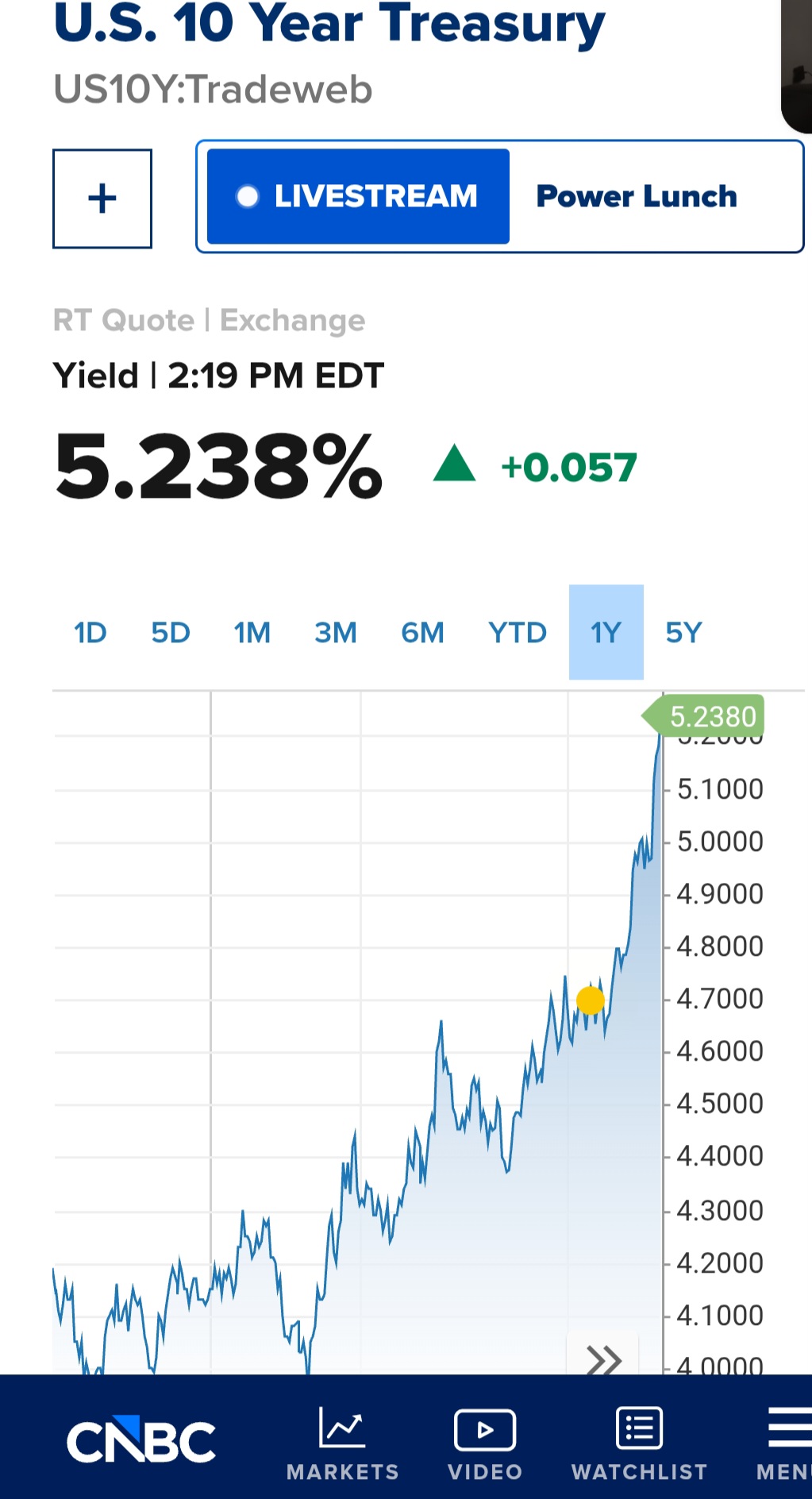This screenshot has width=812, height=1499.
Task: Add US10Y to watchlist with plus button
Action: 102,198
